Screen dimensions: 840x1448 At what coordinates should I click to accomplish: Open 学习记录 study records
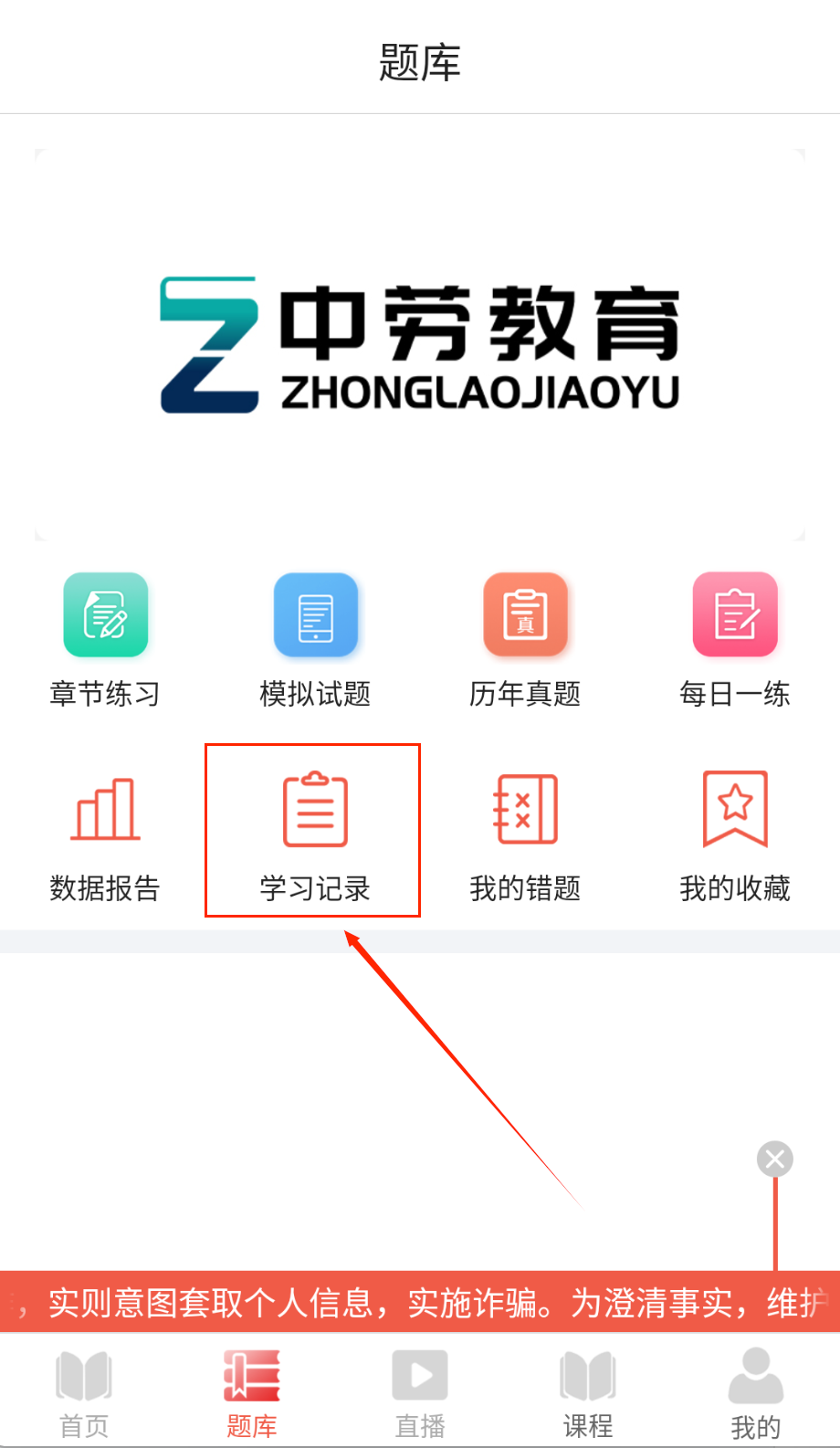tap(315, 833)
